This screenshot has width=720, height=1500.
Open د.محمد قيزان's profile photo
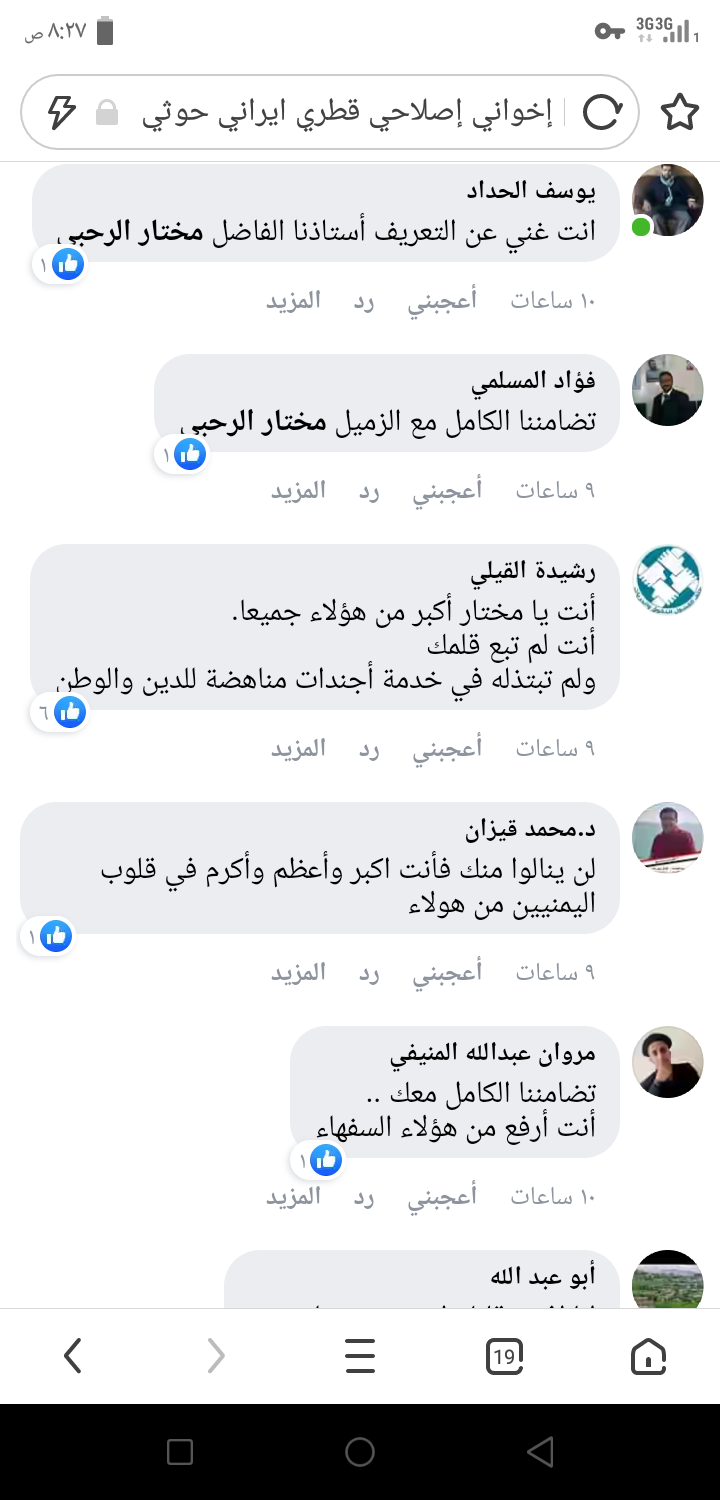pyautogui.click(x=667, y=838)
